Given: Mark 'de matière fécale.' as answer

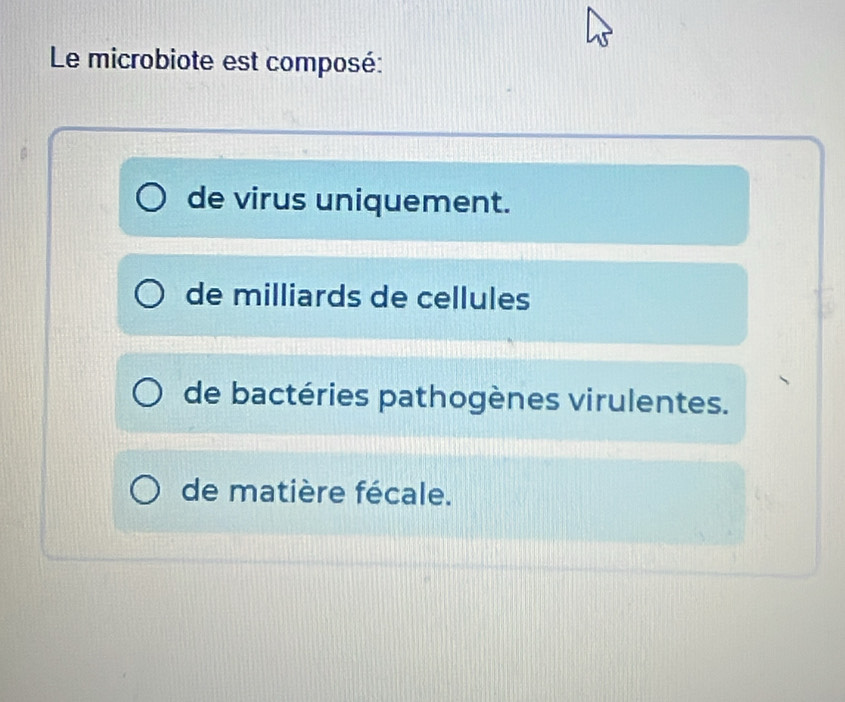Looking at the screenshot, I should click(x=430, y=495).
